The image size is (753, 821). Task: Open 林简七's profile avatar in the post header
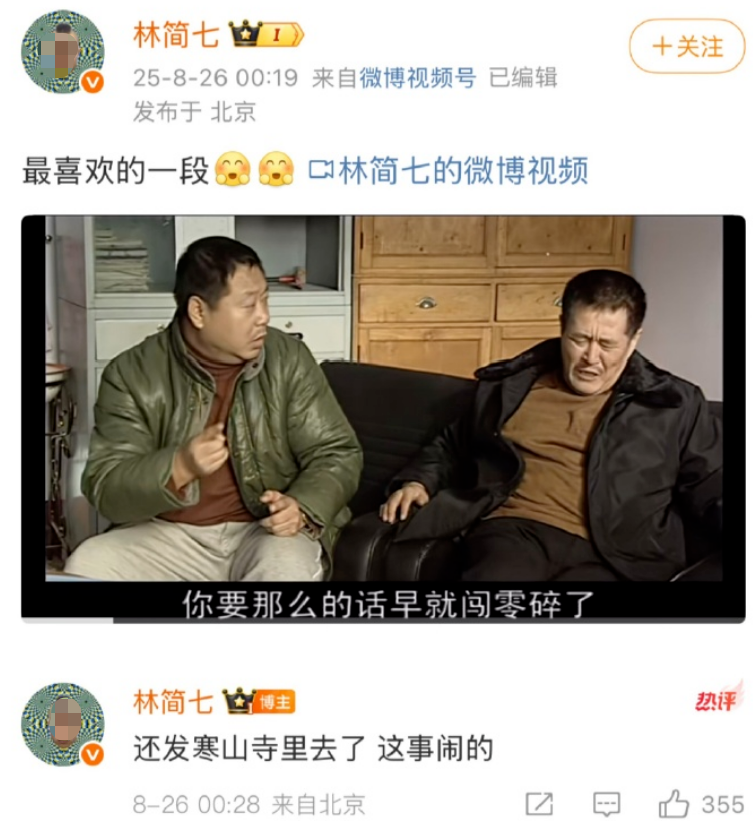click(x=63, y=52)
